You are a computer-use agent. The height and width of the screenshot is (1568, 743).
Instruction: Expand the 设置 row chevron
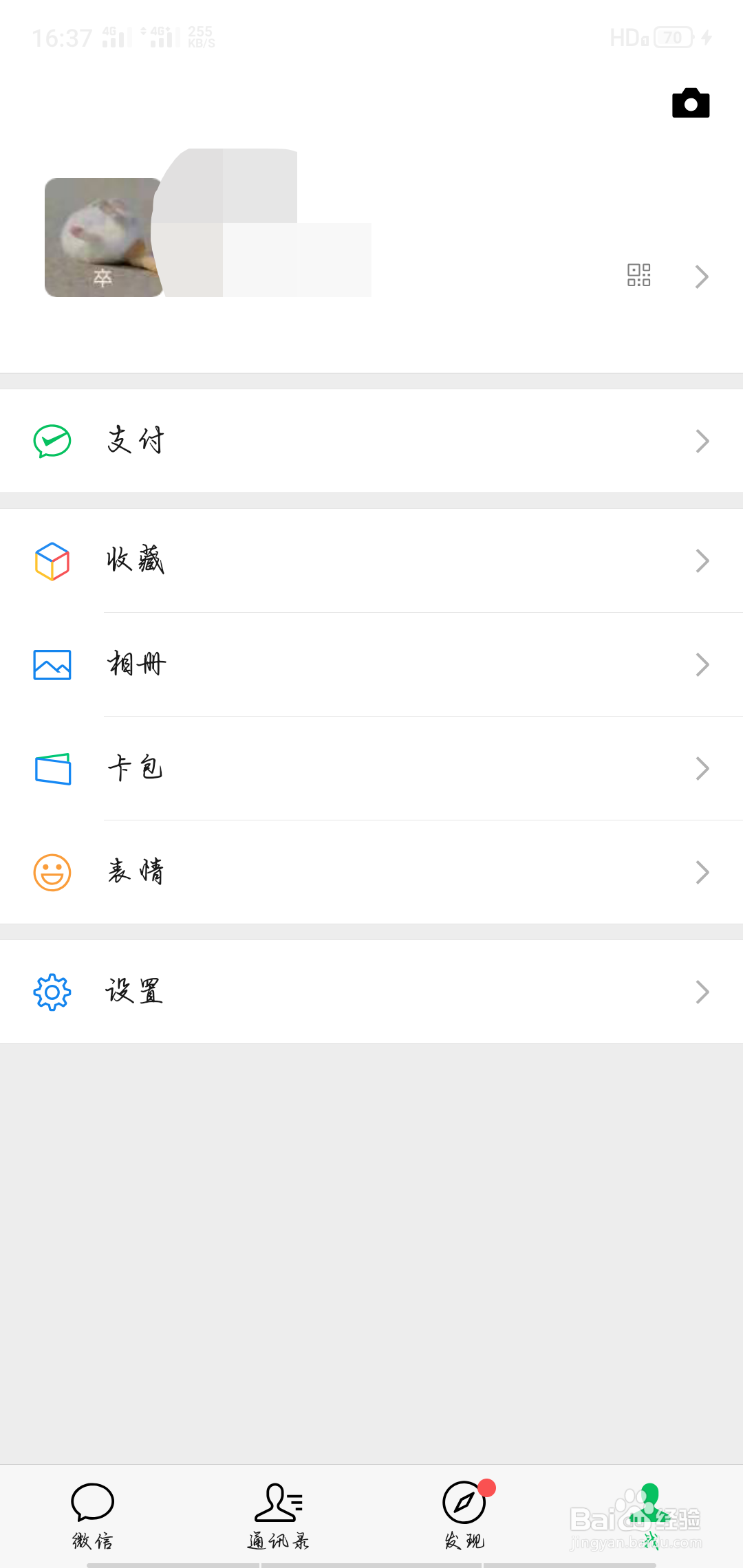tap(701, 991)
